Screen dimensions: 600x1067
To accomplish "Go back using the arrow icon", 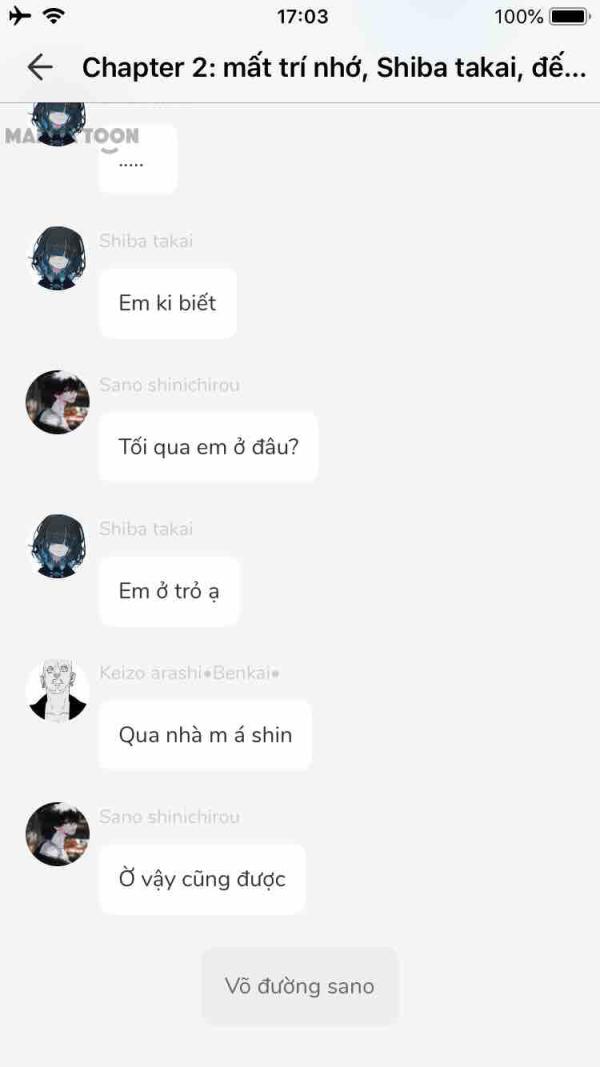I will click(x=40, y=67).
